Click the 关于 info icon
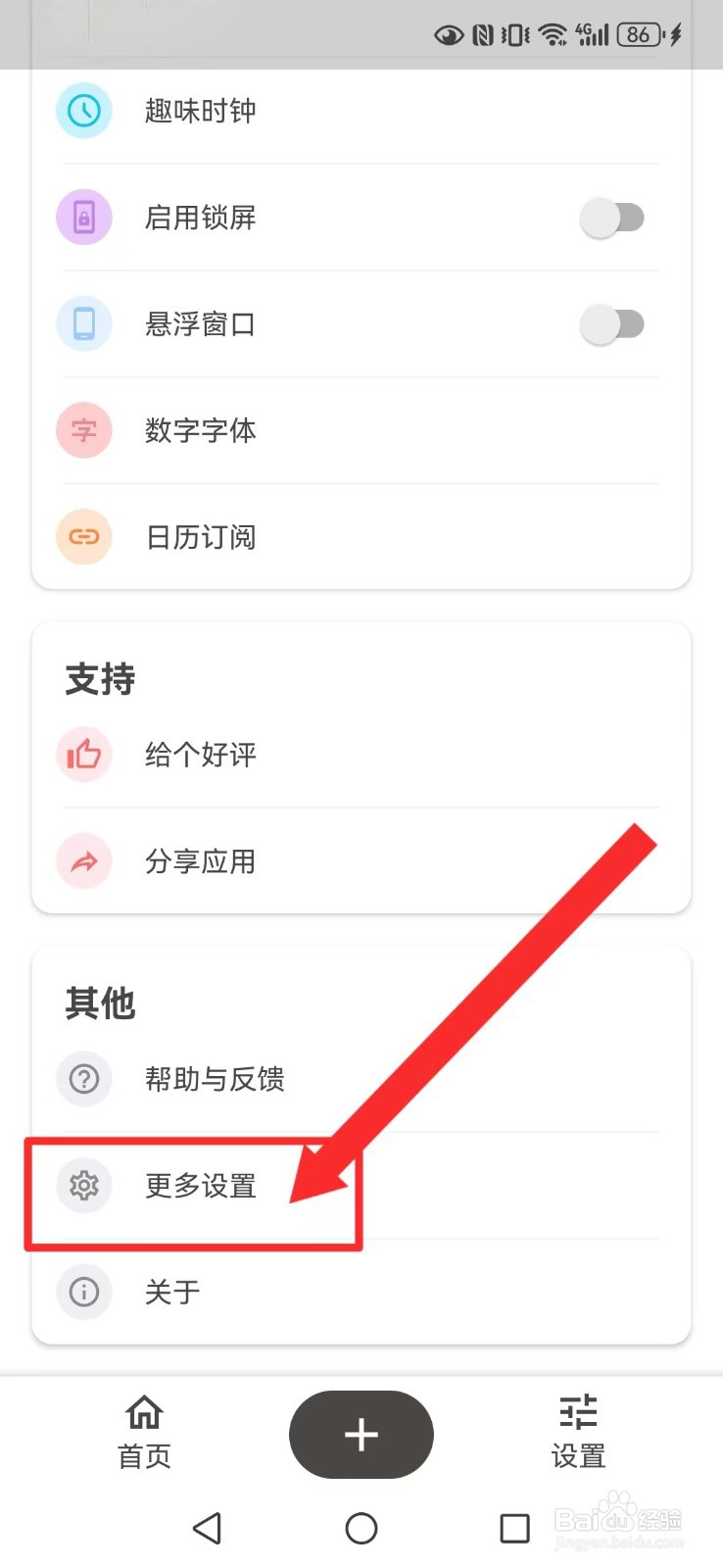 click(84, 1292)
